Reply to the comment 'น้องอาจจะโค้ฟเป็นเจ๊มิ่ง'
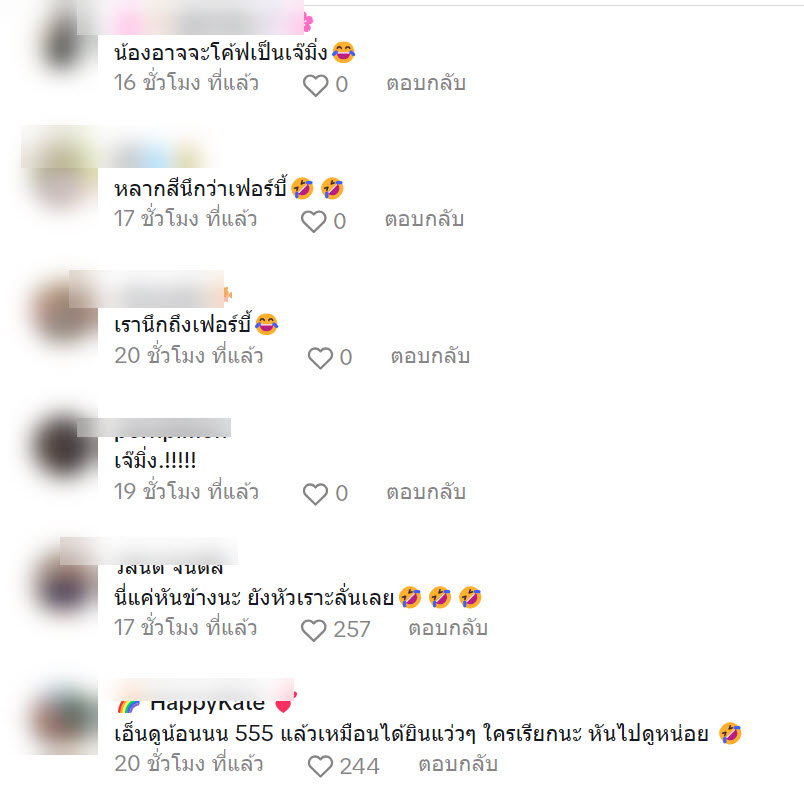The width and height of the screenshot is (804, 808). coord(426,84)
